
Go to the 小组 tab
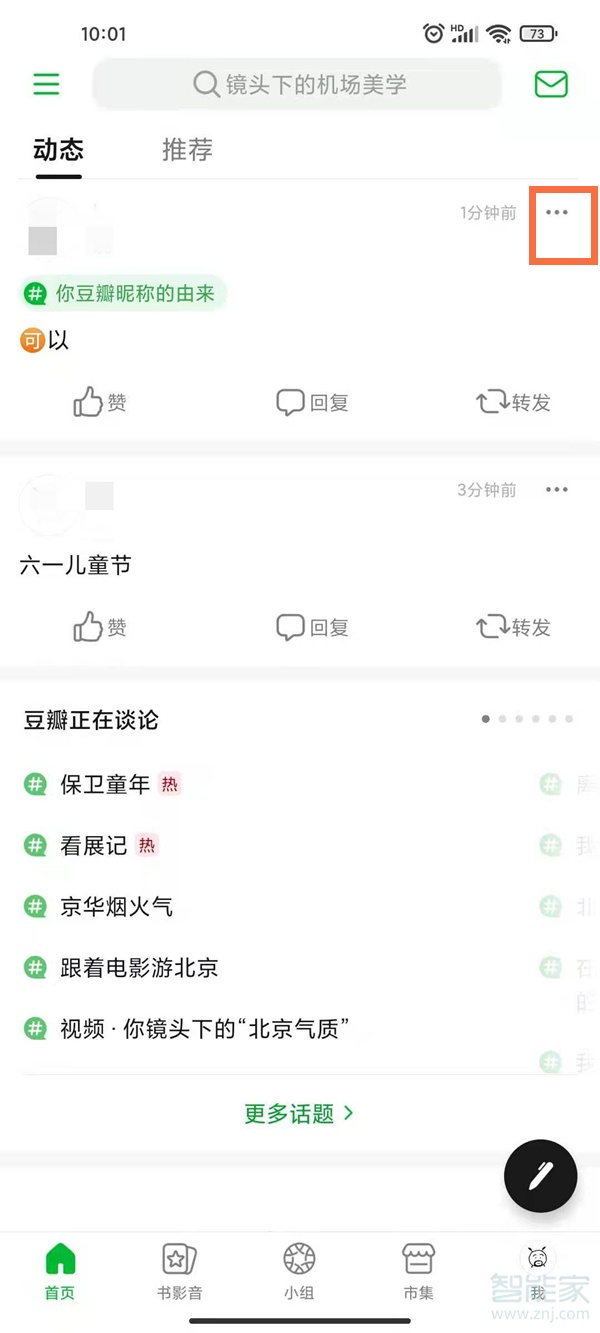coord(299,1271)
